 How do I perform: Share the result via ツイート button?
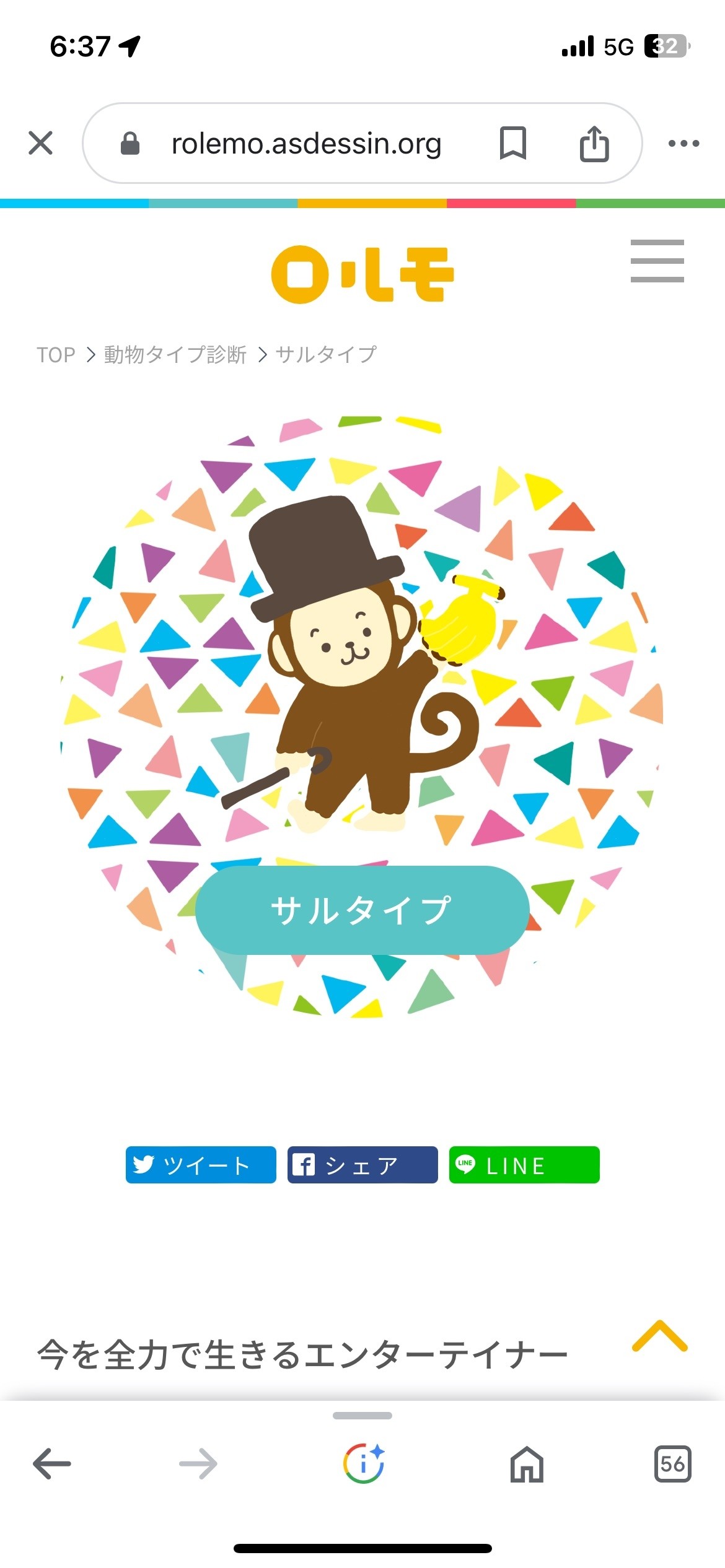coord(201,1165)
